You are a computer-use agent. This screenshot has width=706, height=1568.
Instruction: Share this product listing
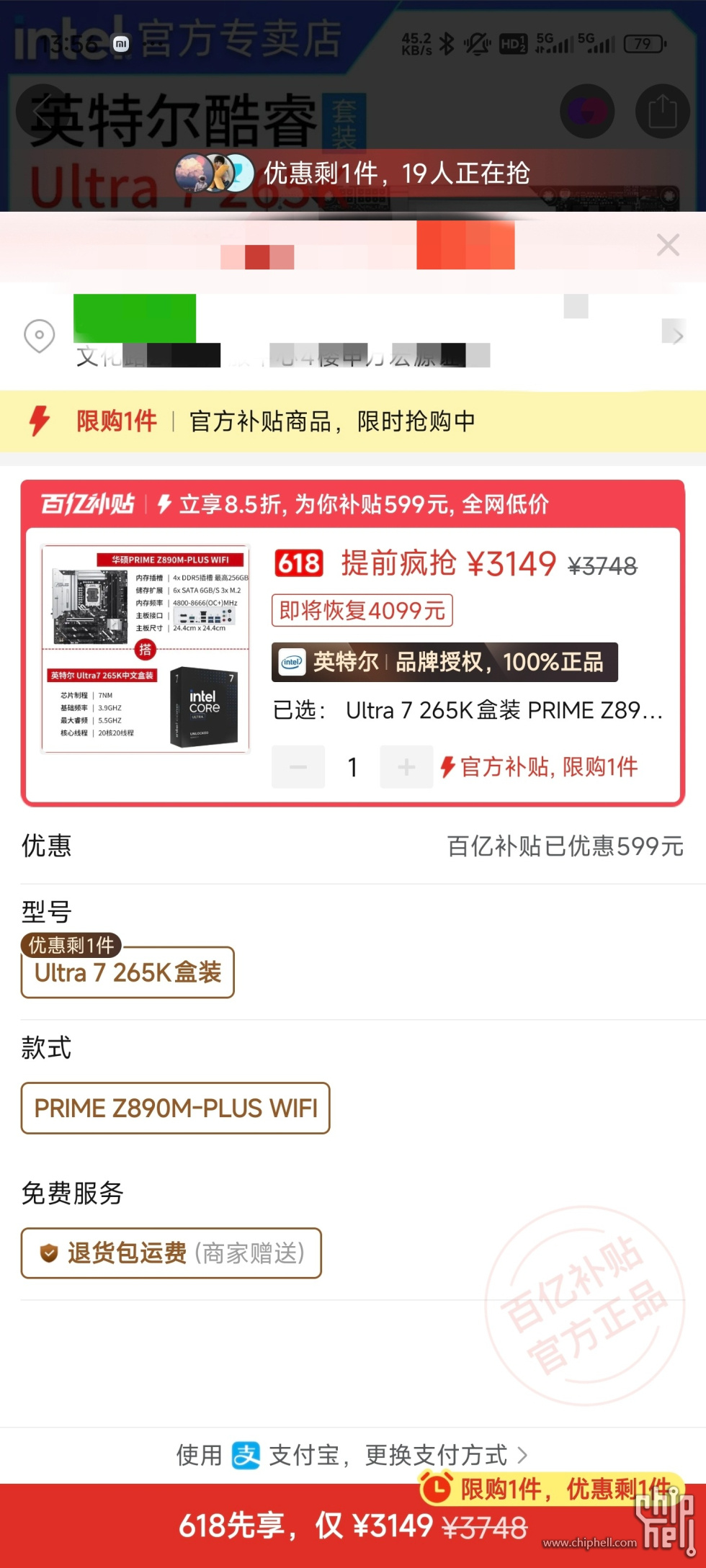662,112
